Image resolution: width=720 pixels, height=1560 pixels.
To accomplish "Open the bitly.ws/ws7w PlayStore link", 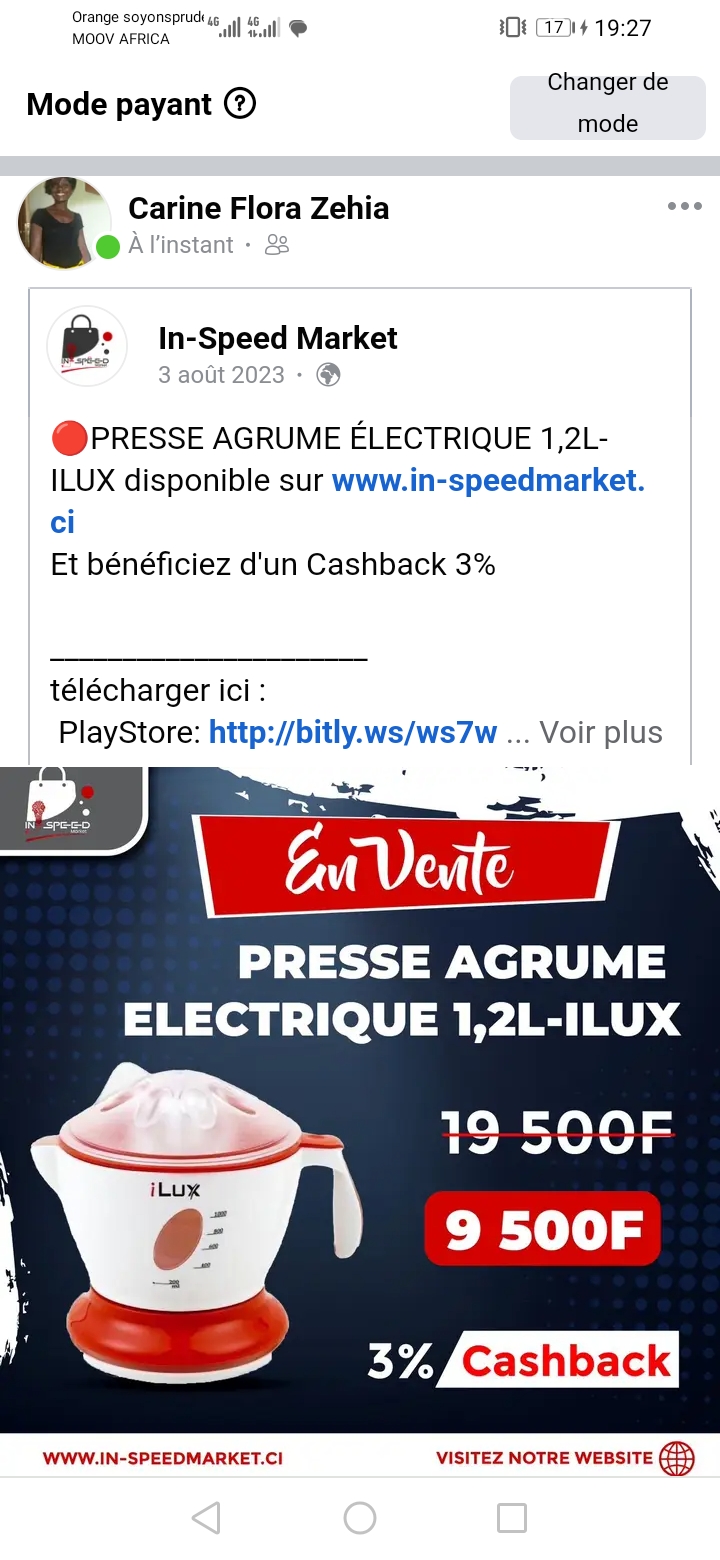I will [x=352, y=733].
